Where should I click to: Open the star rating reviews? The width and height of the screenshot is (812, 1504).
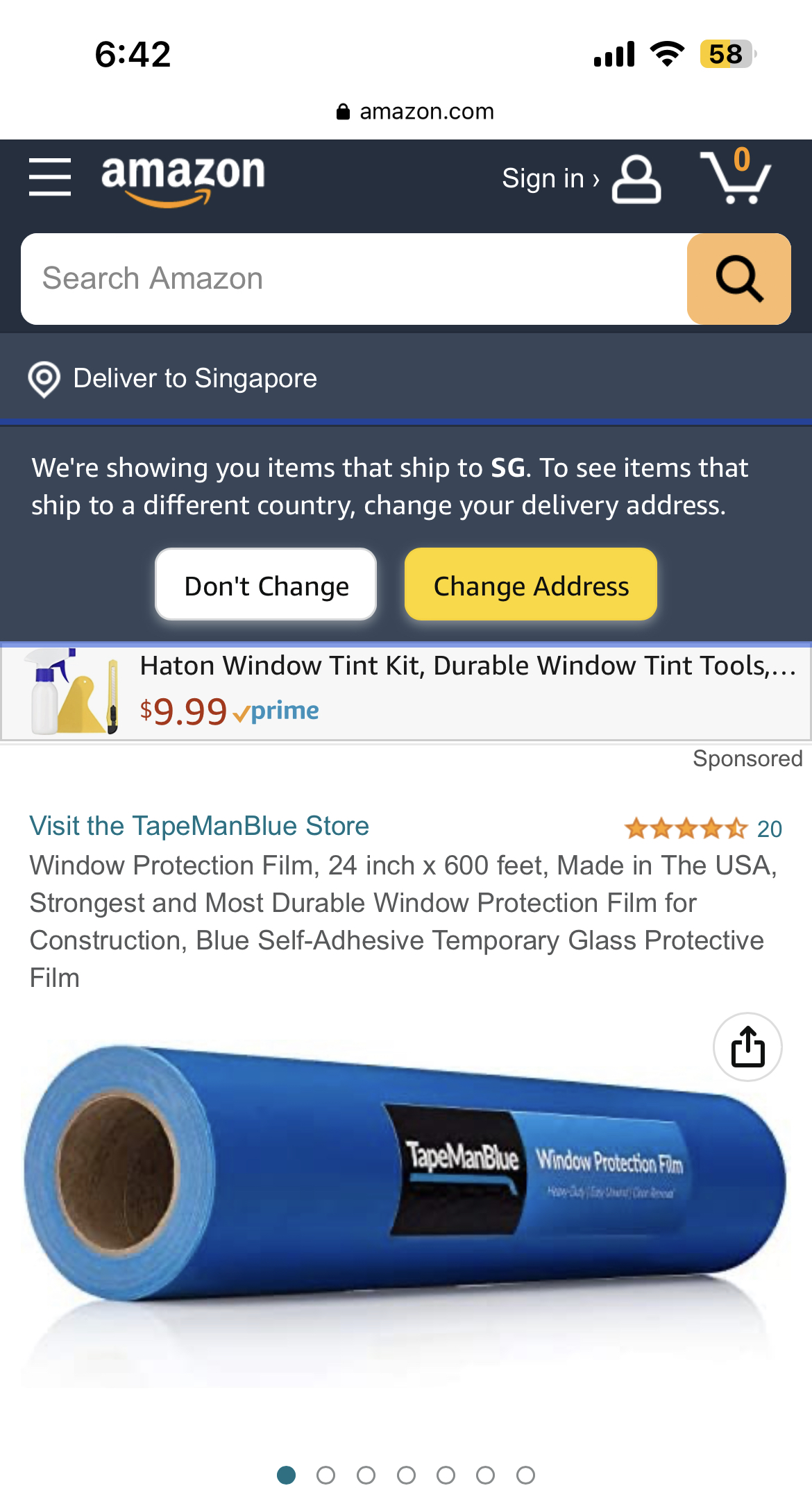point(703,829)
